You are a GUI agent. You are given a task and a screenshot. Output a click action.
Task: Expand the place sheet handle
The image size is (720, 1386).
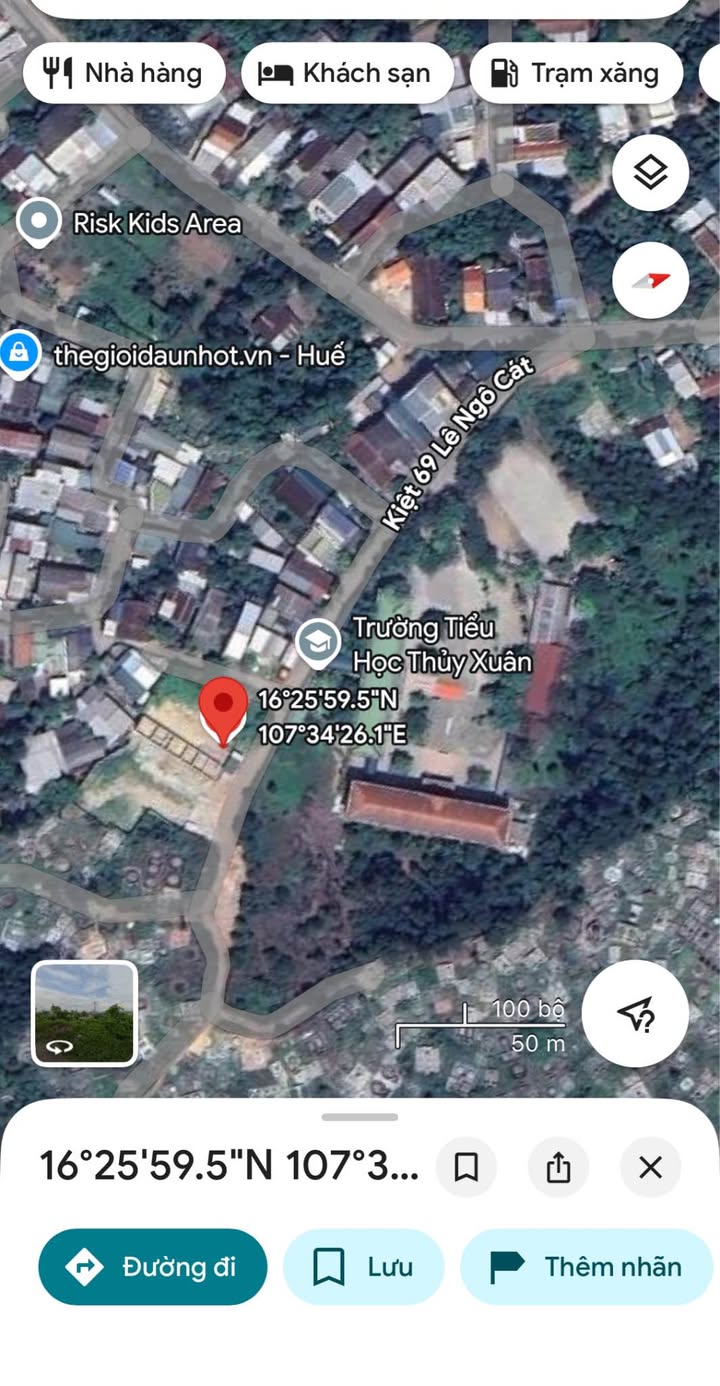click(360, 1117)
